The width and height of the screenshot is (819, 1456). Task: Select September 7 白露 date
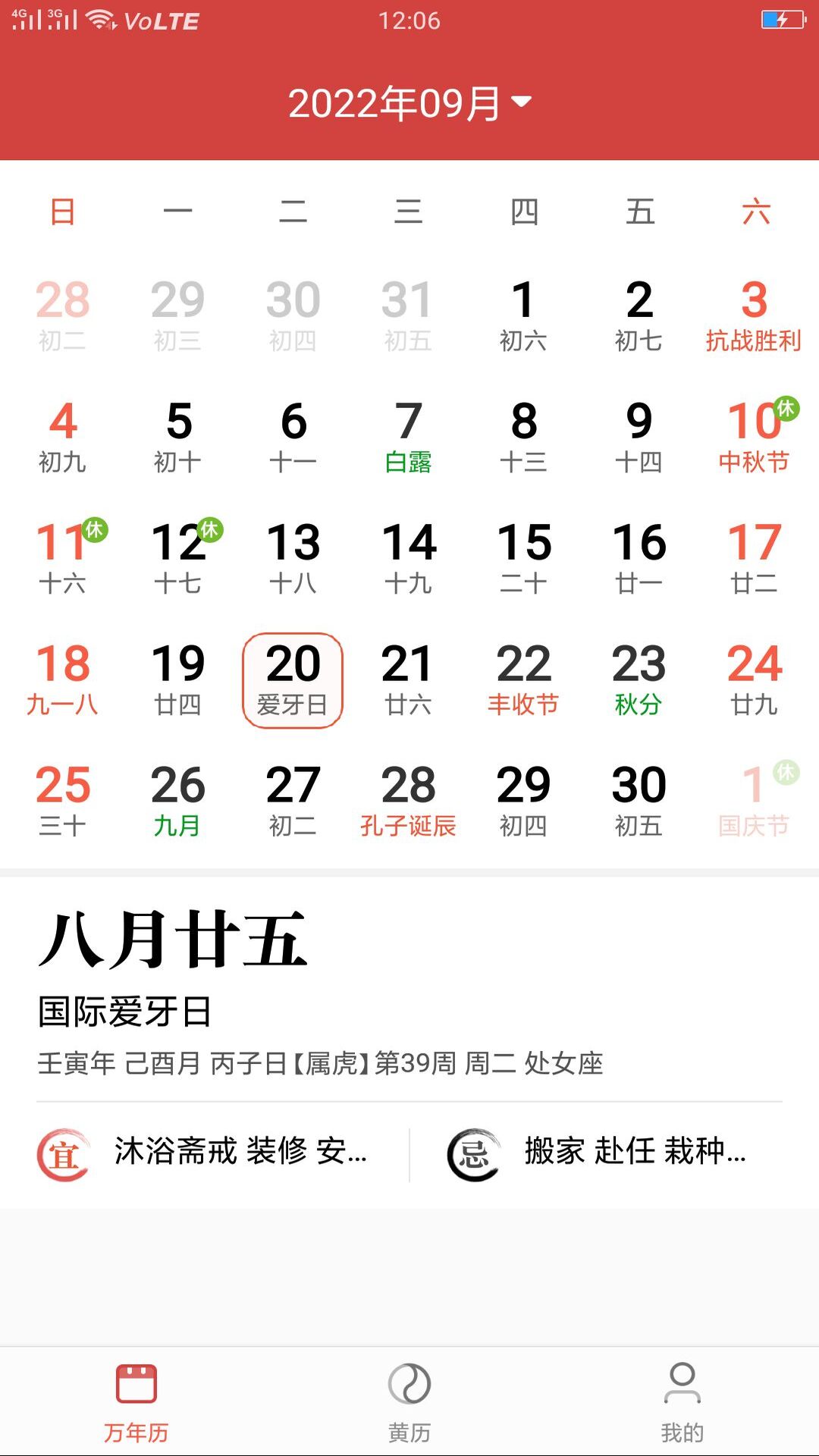(x=408, y=438)
